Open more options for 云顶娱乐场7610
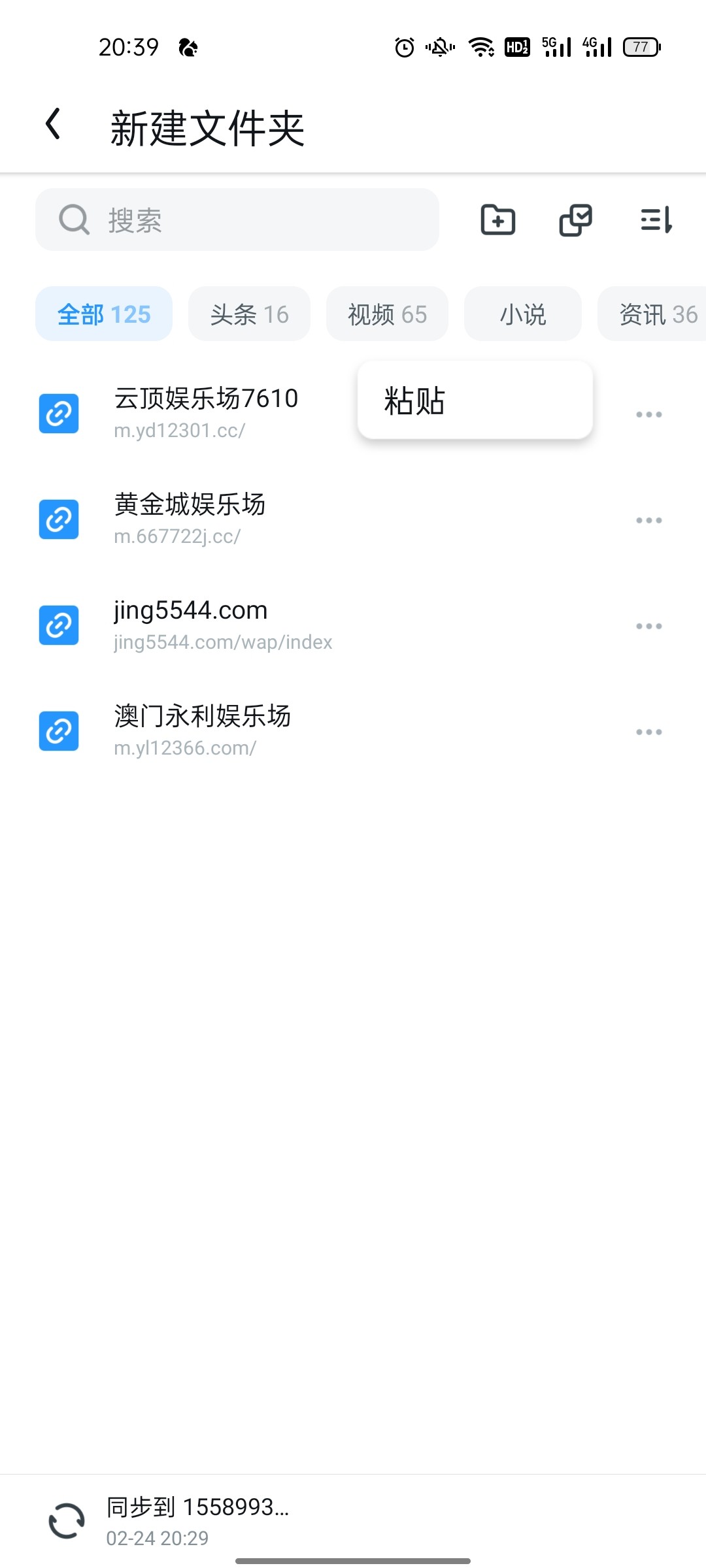The height and width of the screenshot is (1568, 706). tap(648, 414)
